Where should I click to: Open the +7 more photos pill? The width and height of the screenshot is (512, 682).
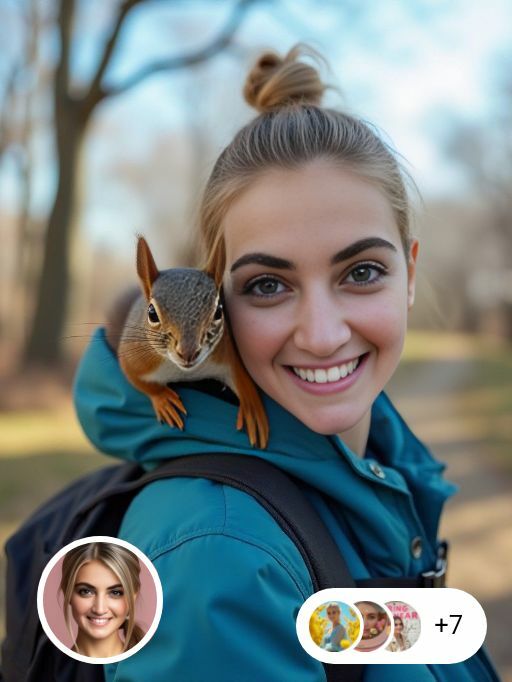pyautogui.click(x=392, y=626)
